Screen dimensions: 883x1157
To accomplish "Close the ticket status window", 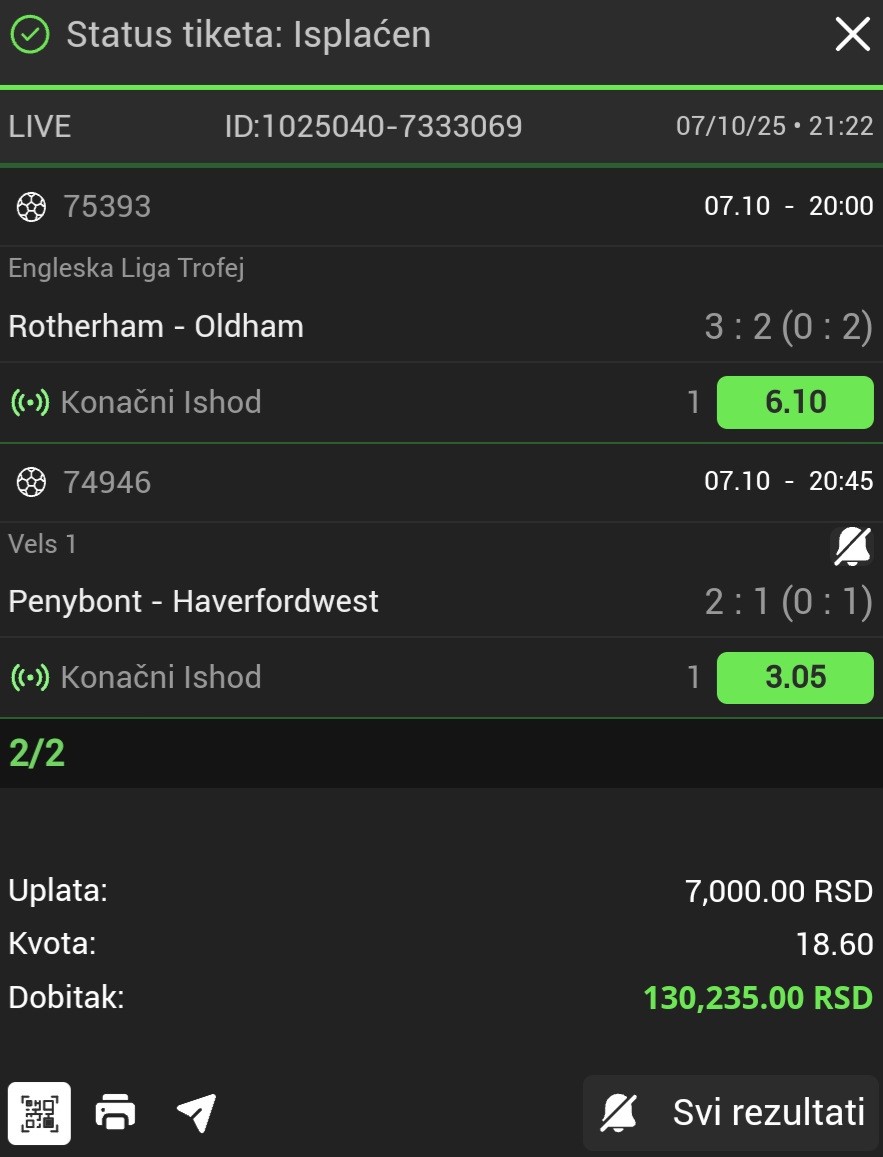I will point(852,35).
